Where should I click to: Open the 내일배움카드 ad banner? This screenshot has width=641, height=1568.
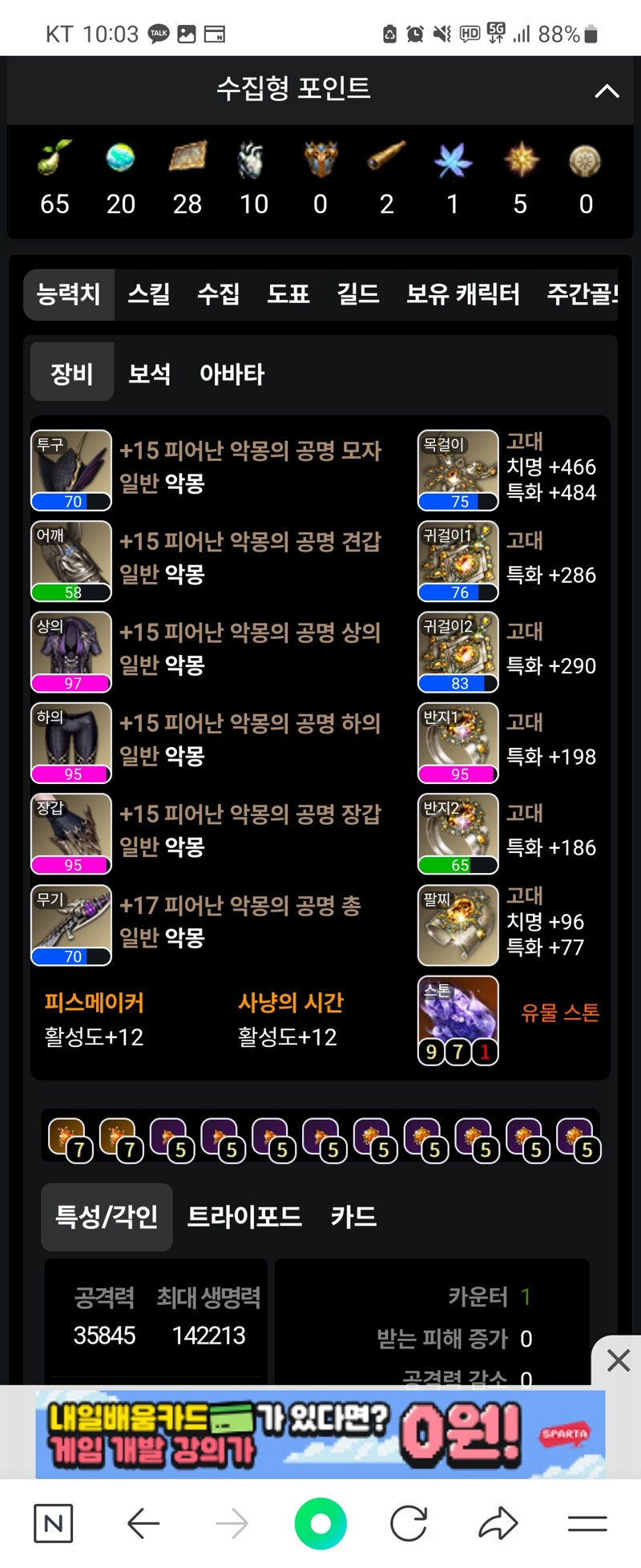[320, 1434]
